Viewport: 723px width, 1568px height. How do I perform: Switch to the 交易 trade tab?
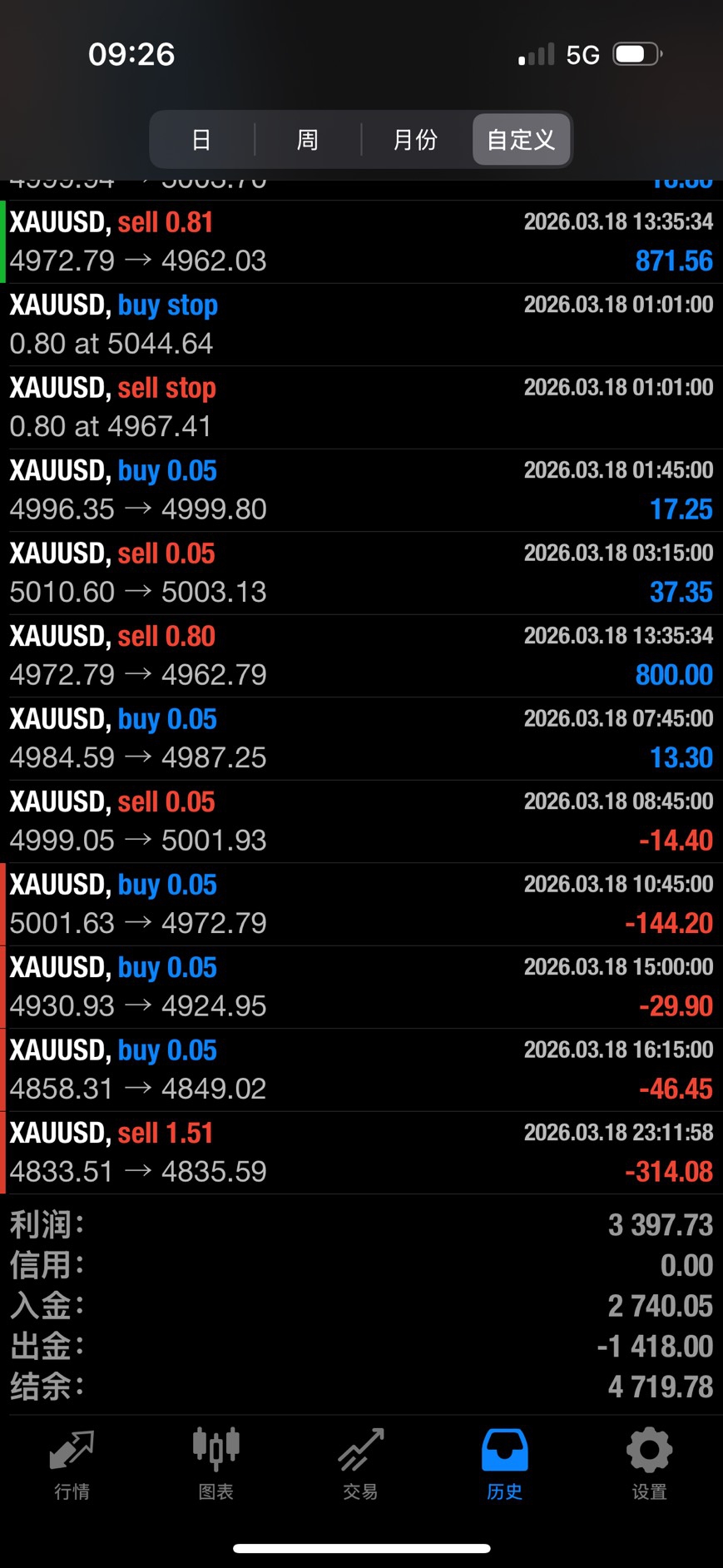360,1465
